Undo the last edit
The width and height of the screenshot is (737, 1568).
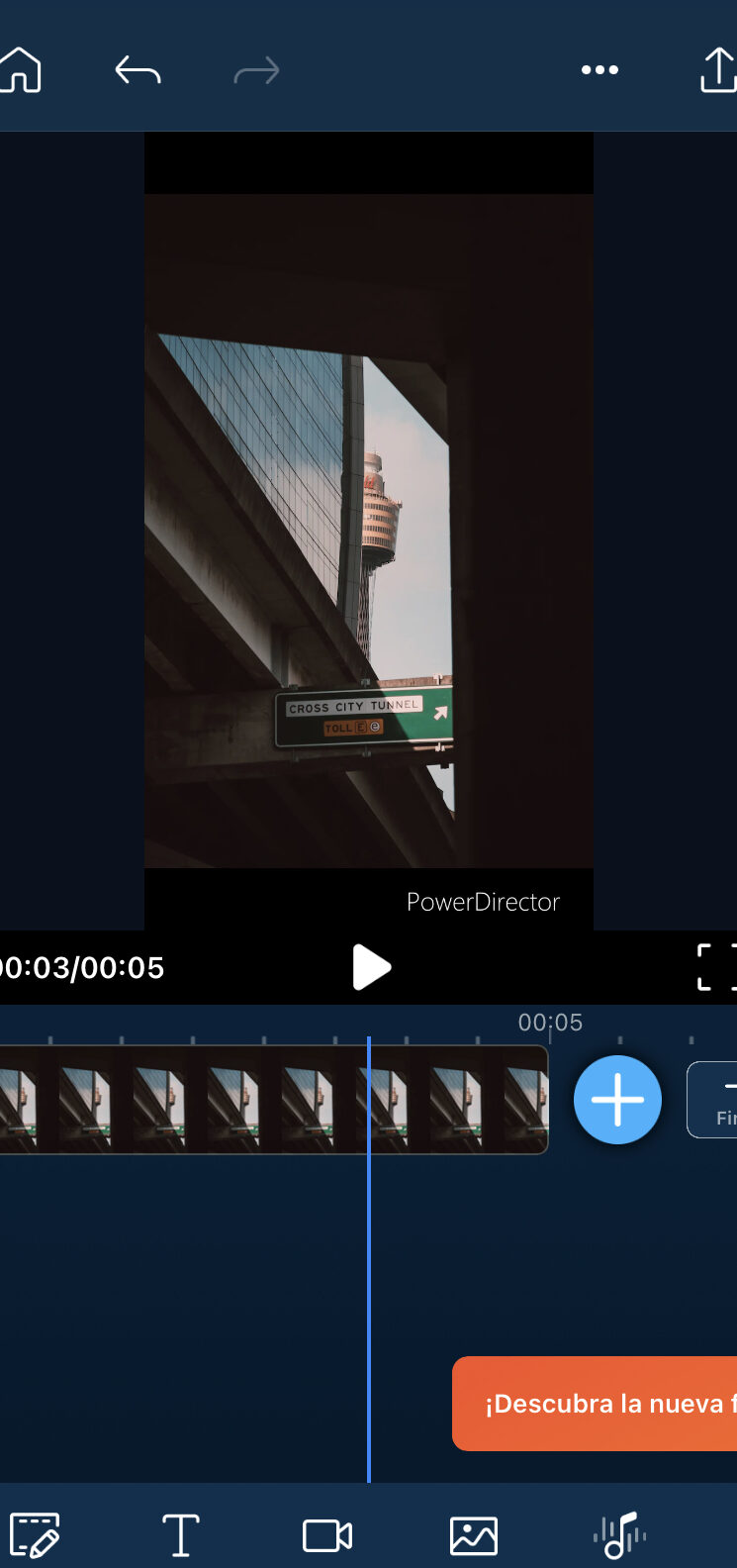tap(138, 70)
